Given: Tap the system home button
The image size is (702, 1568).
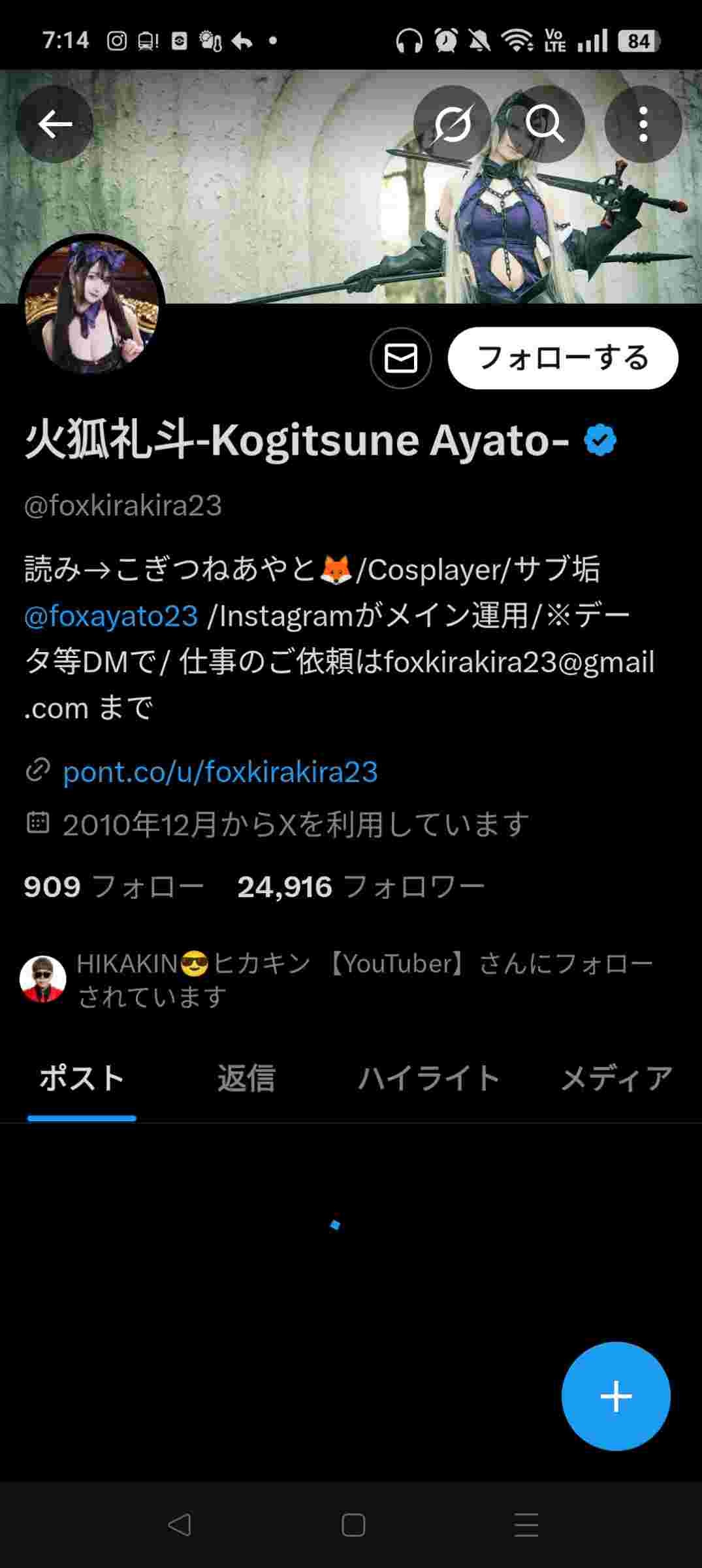Looking at the screenshot, I should [353, 1525].
